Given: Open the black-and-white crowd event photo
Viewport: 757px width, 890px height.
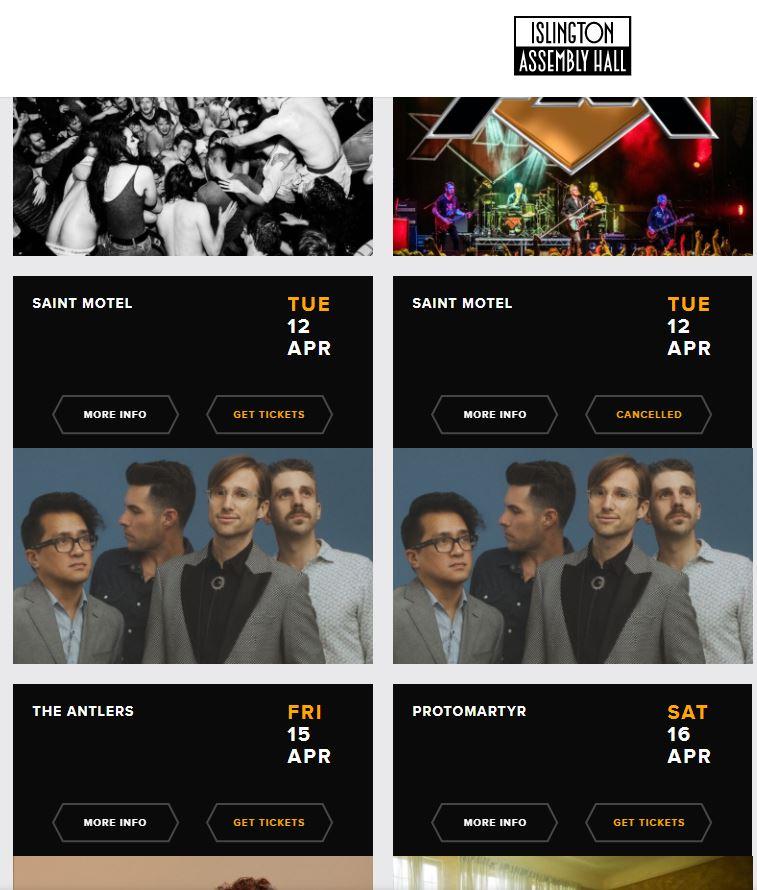Looking at the screenshot, I should [x=192, y=177].
